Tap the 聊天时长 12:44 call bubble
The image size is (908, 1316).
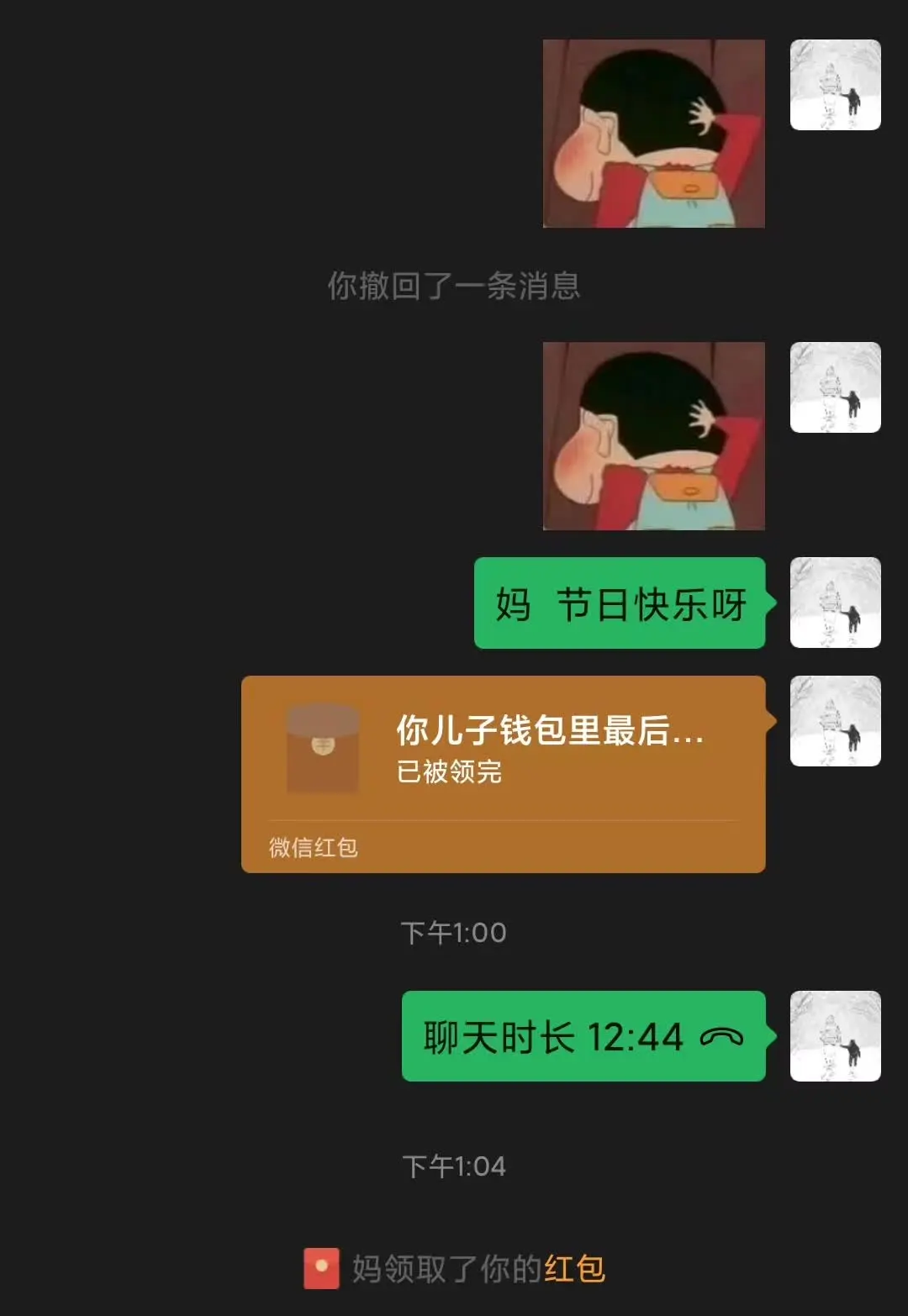(x=583, y=1036)
